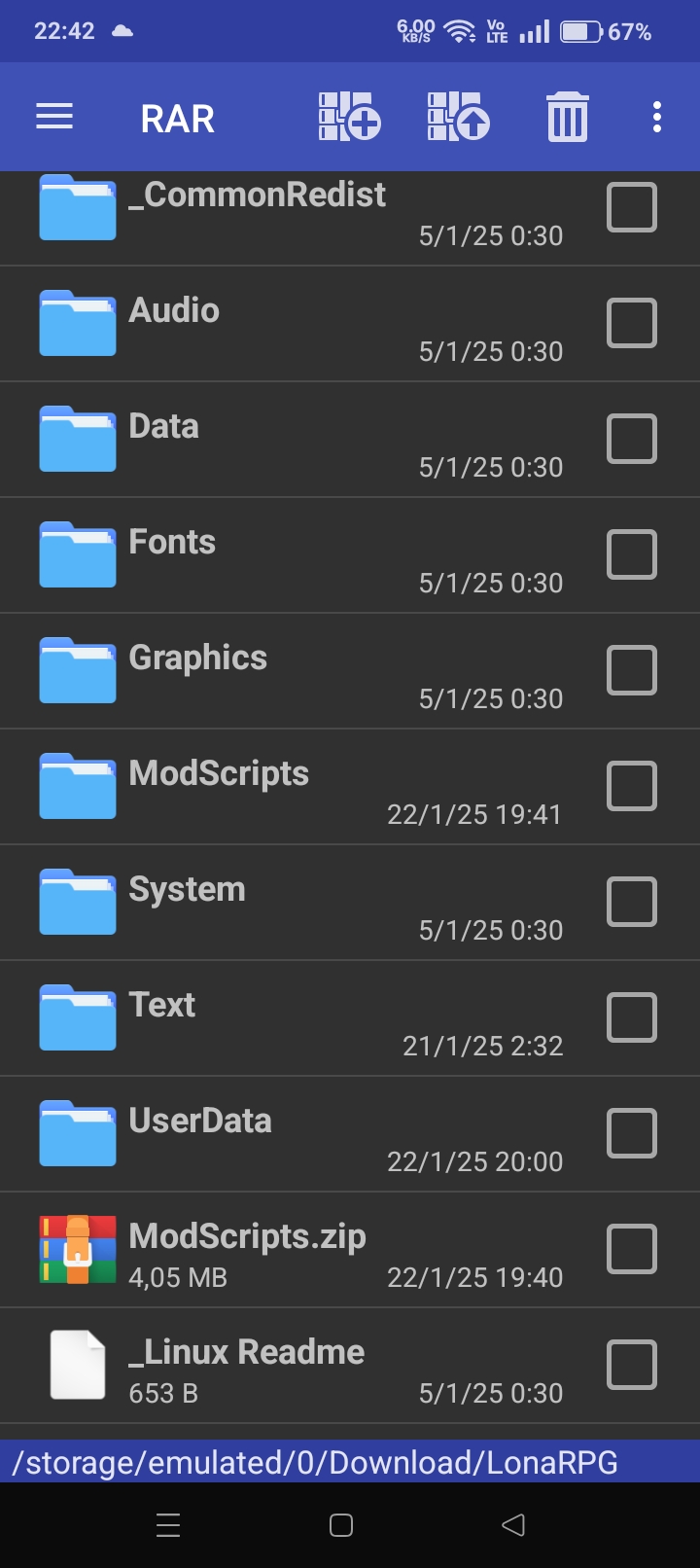Screen dimensions: 700x1568
Task: Tap the system home button
Action: [x=341, y=1525]
